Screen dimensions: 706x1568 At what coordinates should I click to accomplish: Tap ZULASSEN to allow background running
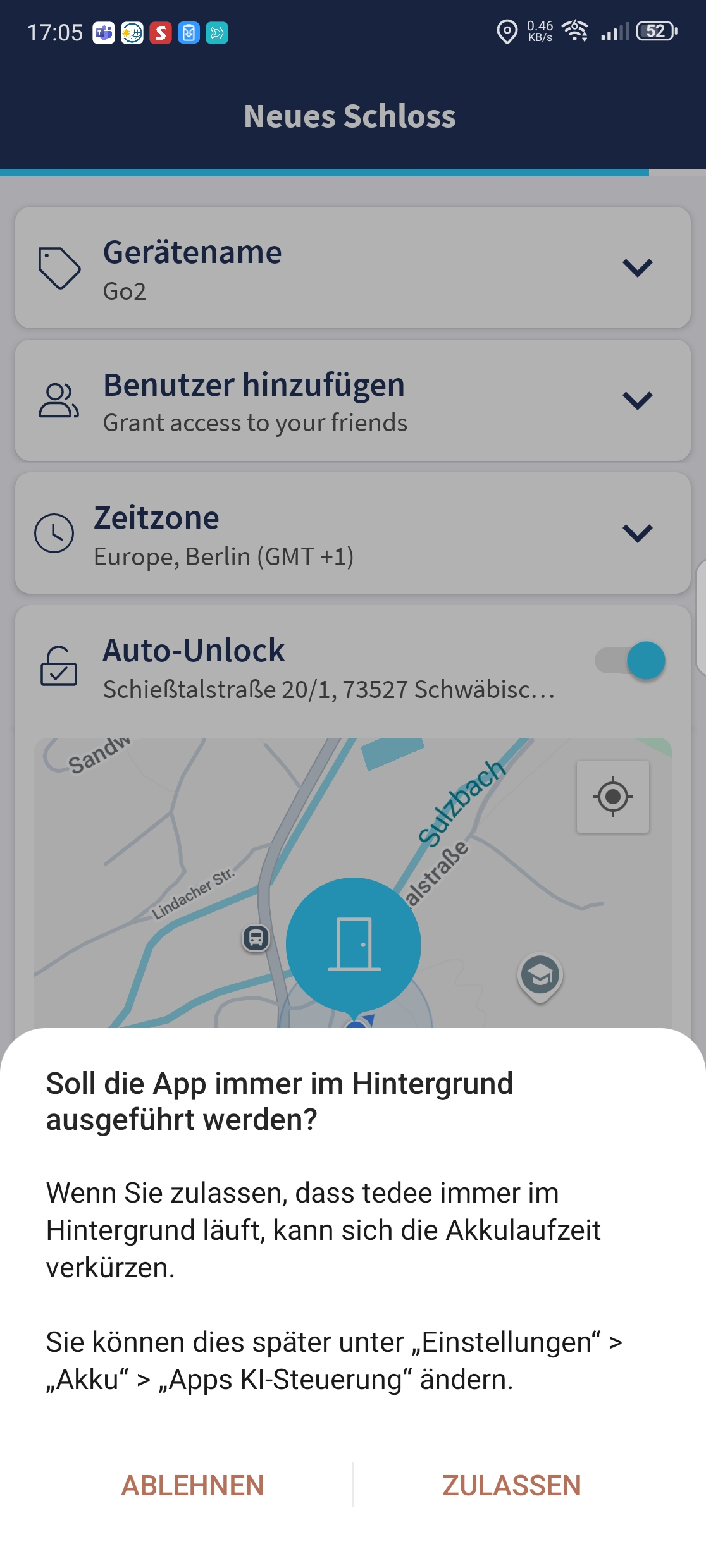click(x=511, y=1485)
